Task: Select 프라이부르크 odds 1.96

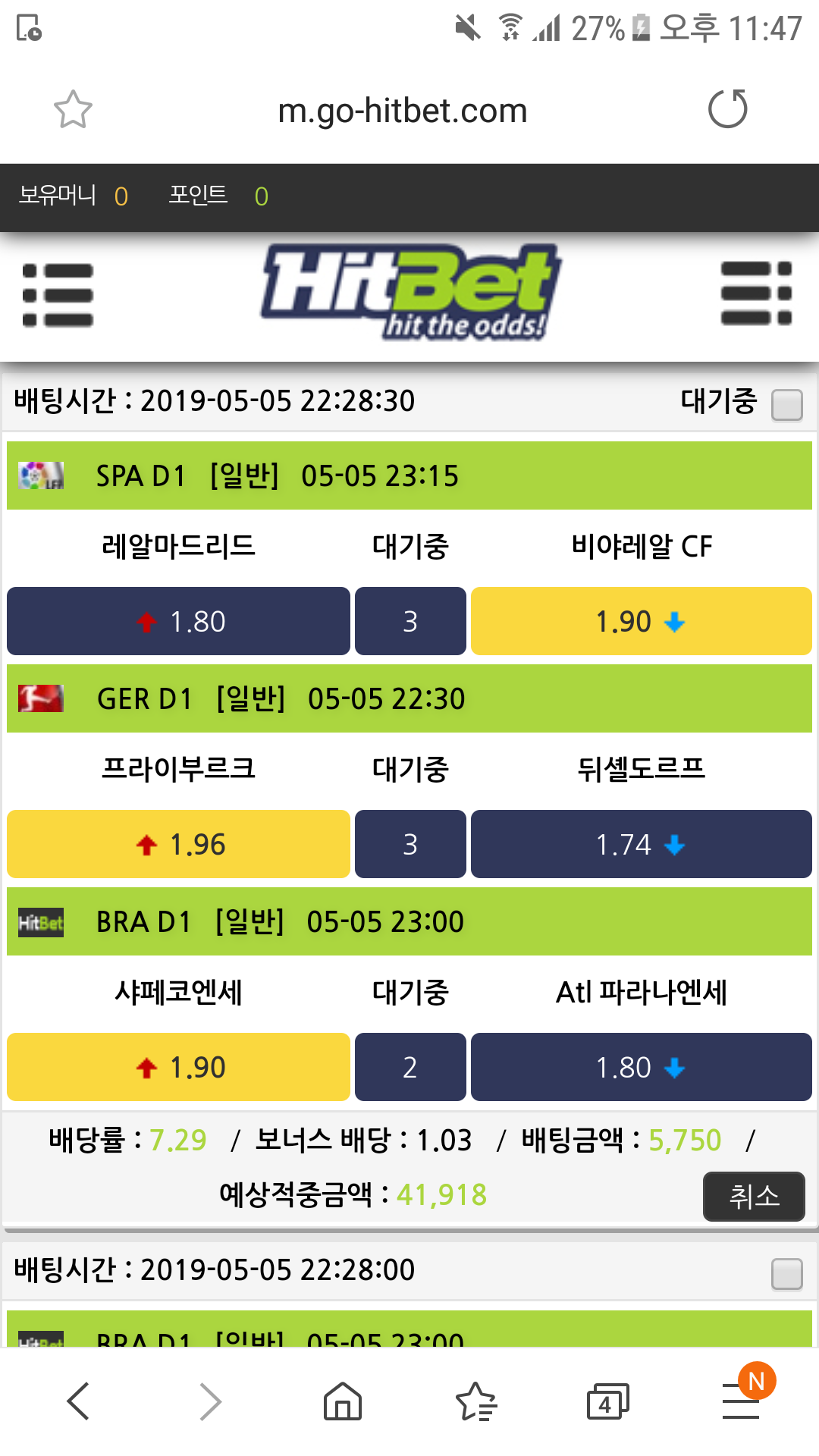Action: pyautogui.click(x=179, y=844)
